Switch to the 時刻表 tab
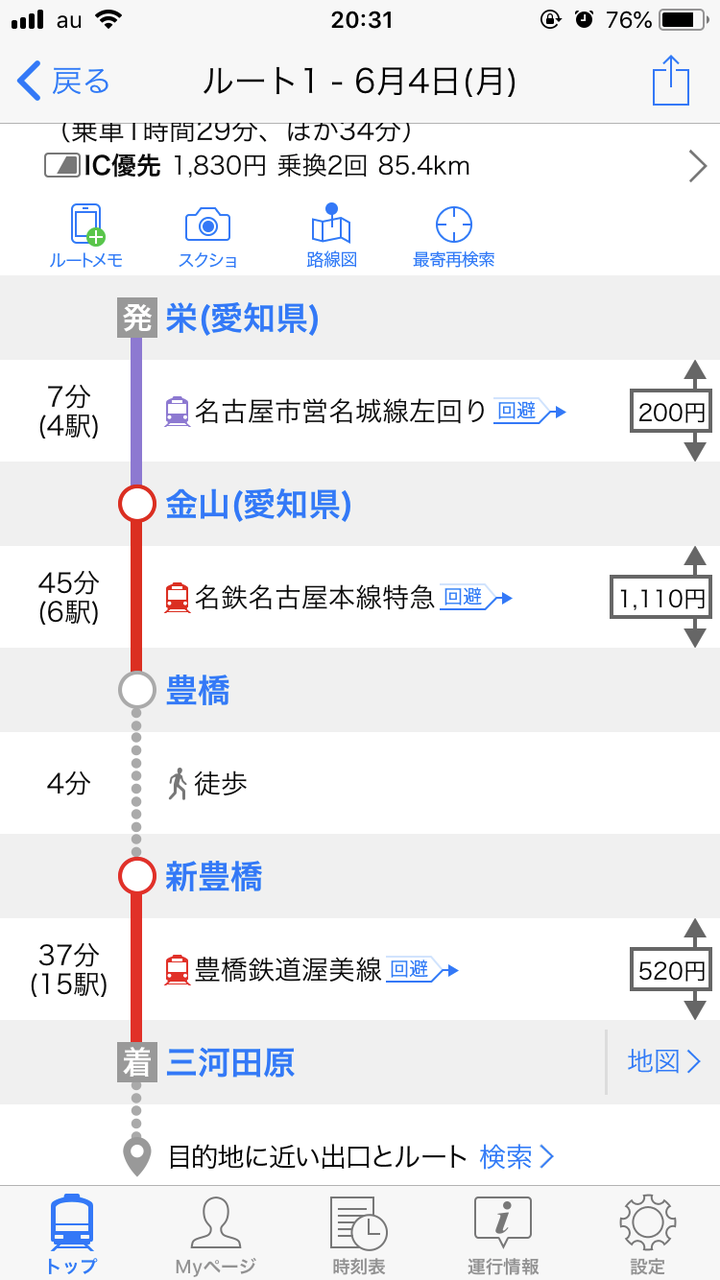The height and width of the screenshot is (1280, 720). [359, 1235]
